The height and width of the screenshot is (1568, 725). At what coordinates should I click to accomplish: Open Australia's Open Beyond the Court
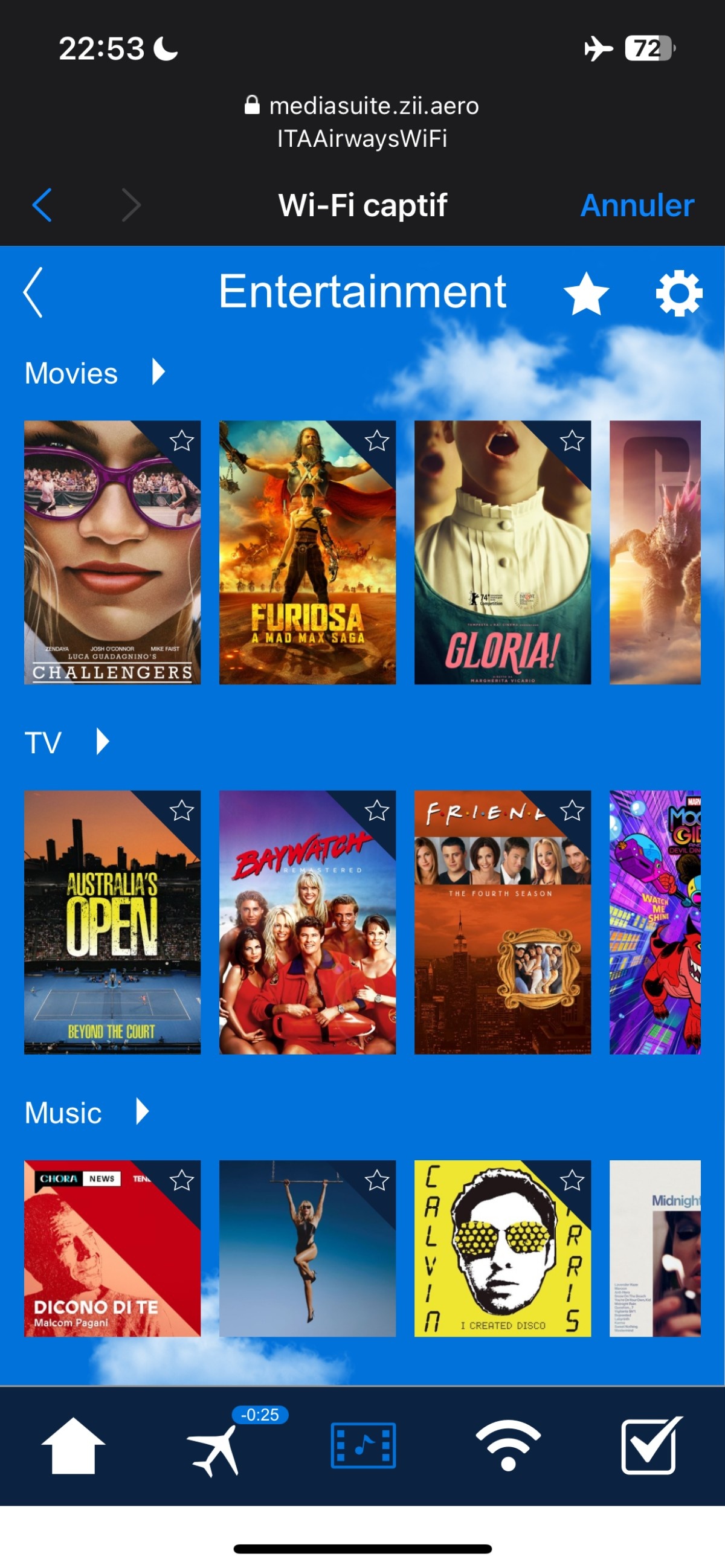[x=112, y=922]
